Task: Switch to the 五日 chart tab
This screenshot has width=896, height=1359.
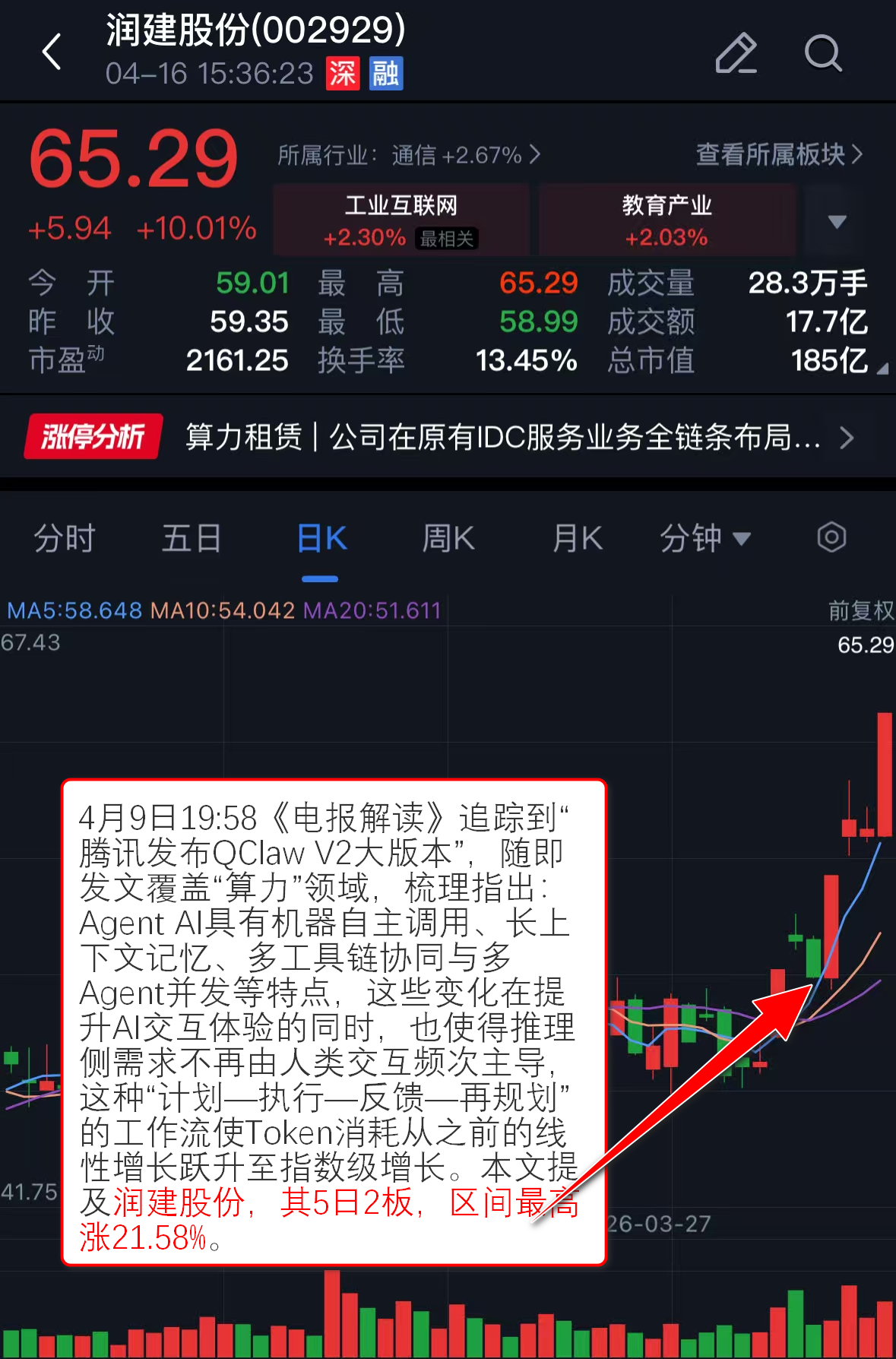Action: [x=192, y=539]
